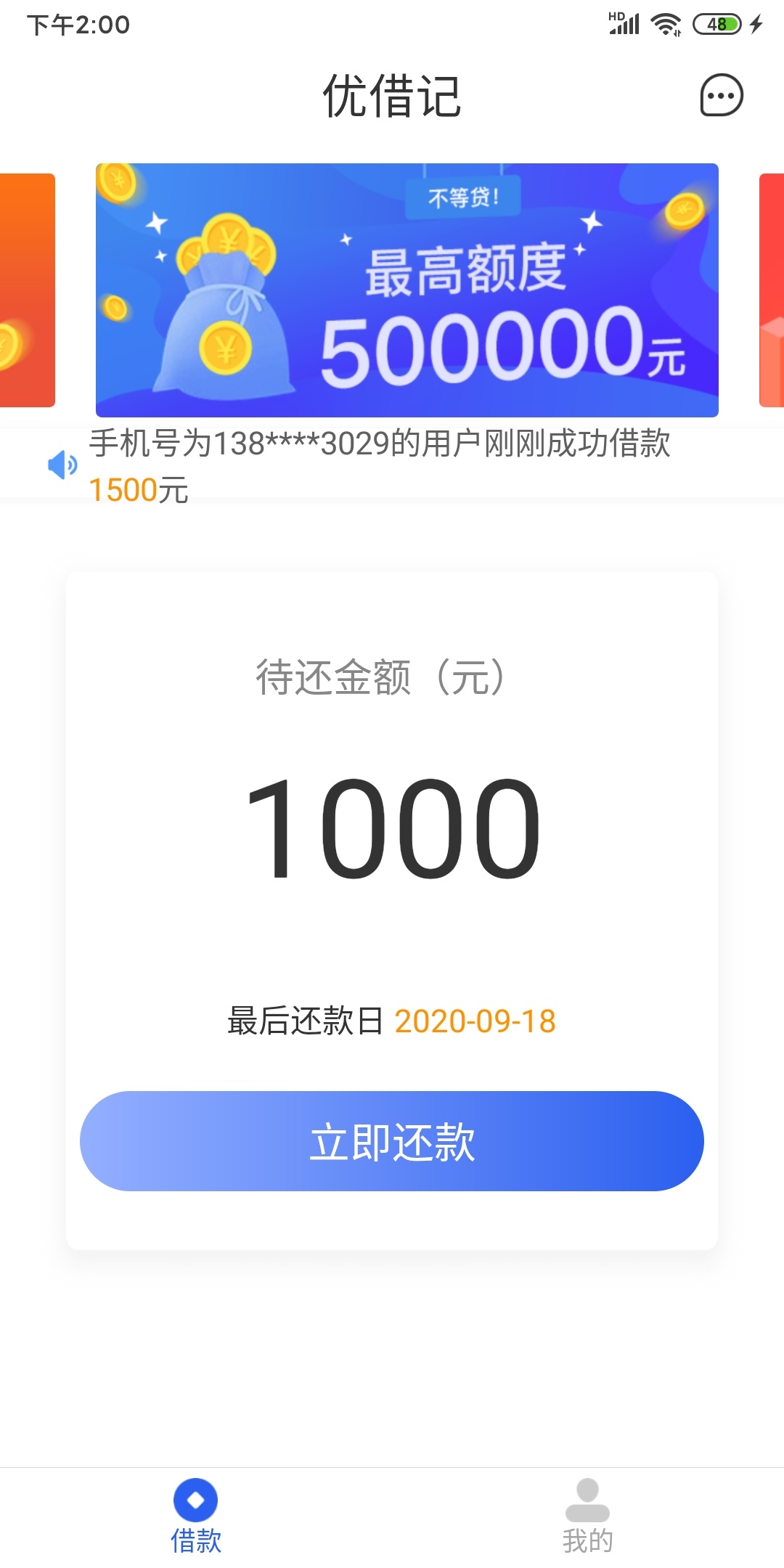Tap the app title 优借记
This screenshot has height=1568, width=784.
[x=392, y=95]
